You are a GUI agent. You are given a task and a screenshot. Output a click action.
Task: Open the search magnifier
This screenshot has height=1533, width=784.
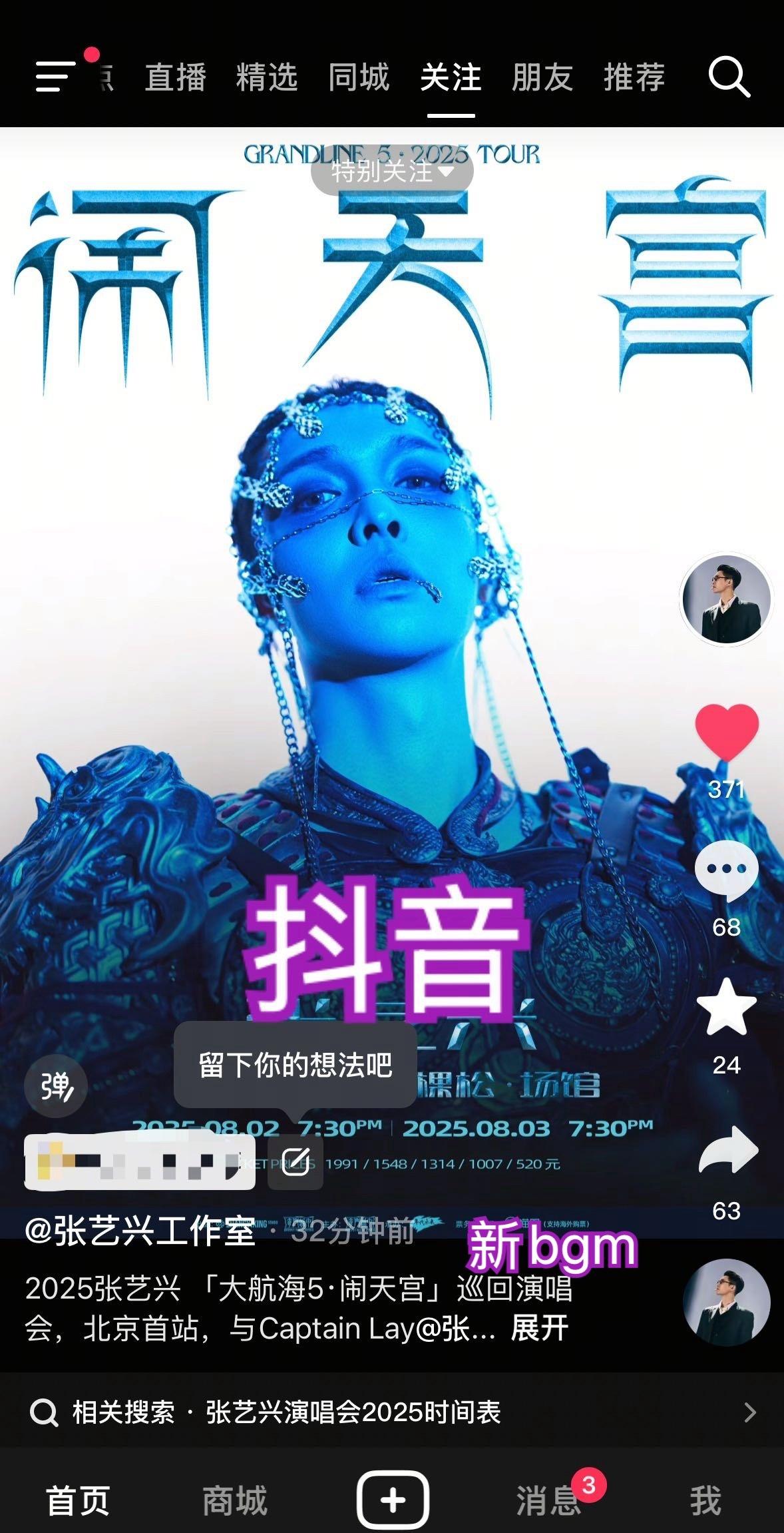(729, 77)
